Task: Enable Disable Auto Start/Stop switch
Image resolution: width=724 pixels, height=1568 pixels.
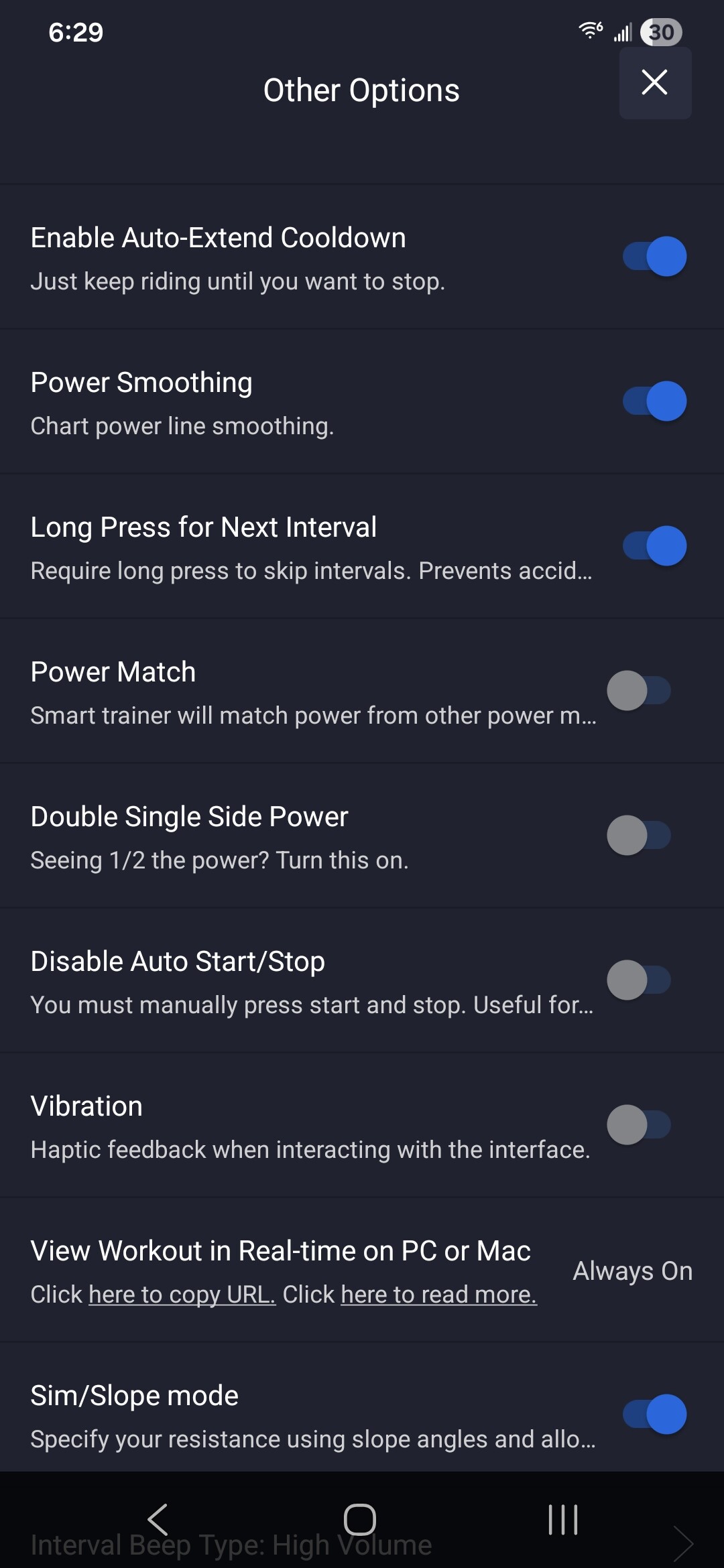Action: pyautogui.click(x=639, y=980)
